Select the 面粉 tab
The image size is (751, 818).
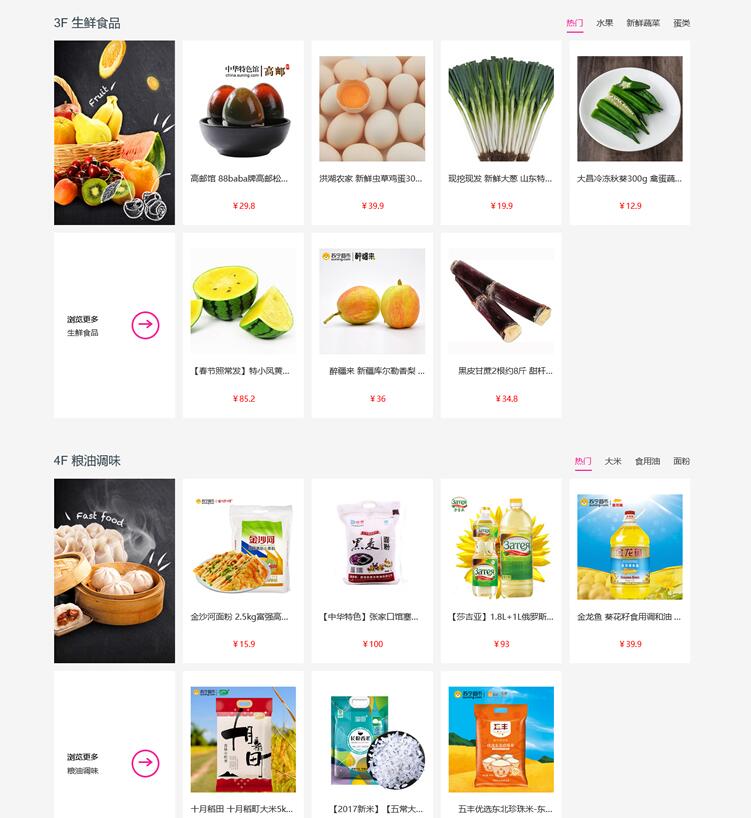(x=682, y=460)
